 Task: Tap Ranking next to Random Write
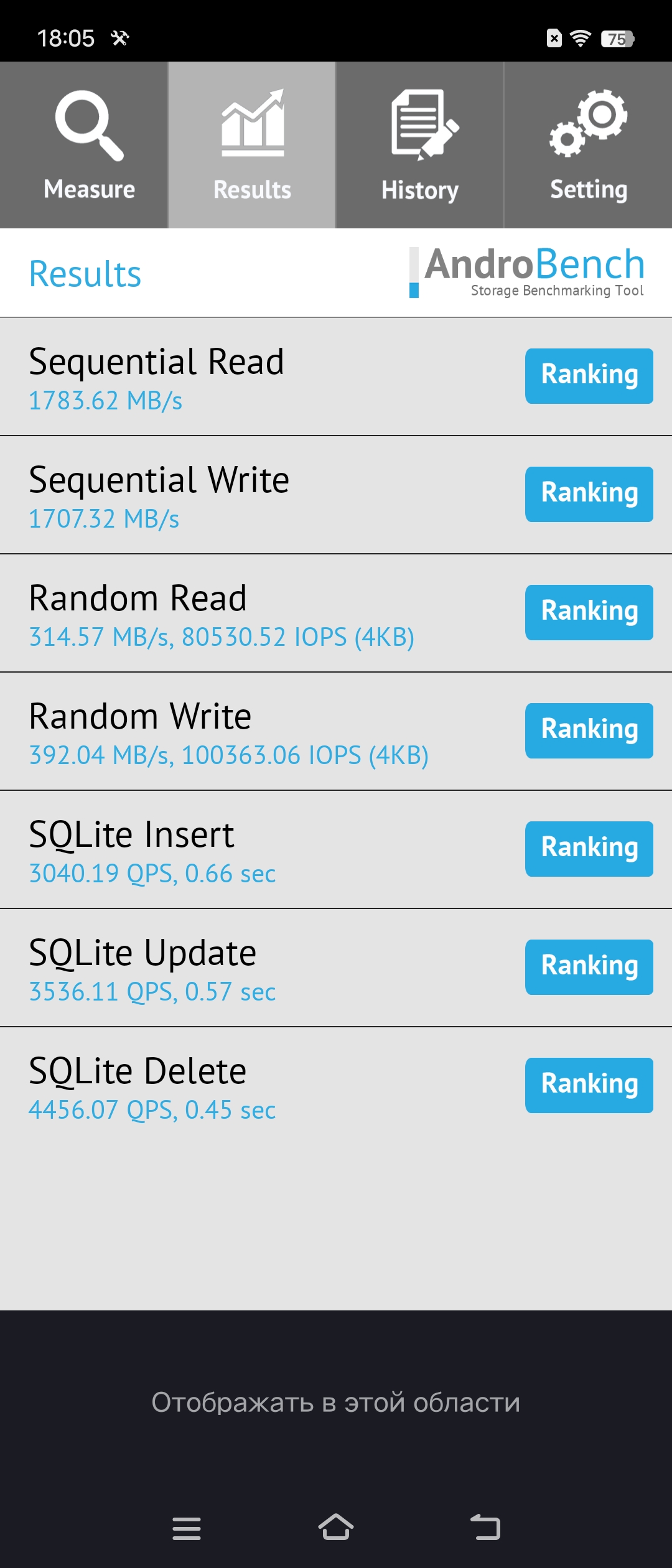[x=589, y=730]
